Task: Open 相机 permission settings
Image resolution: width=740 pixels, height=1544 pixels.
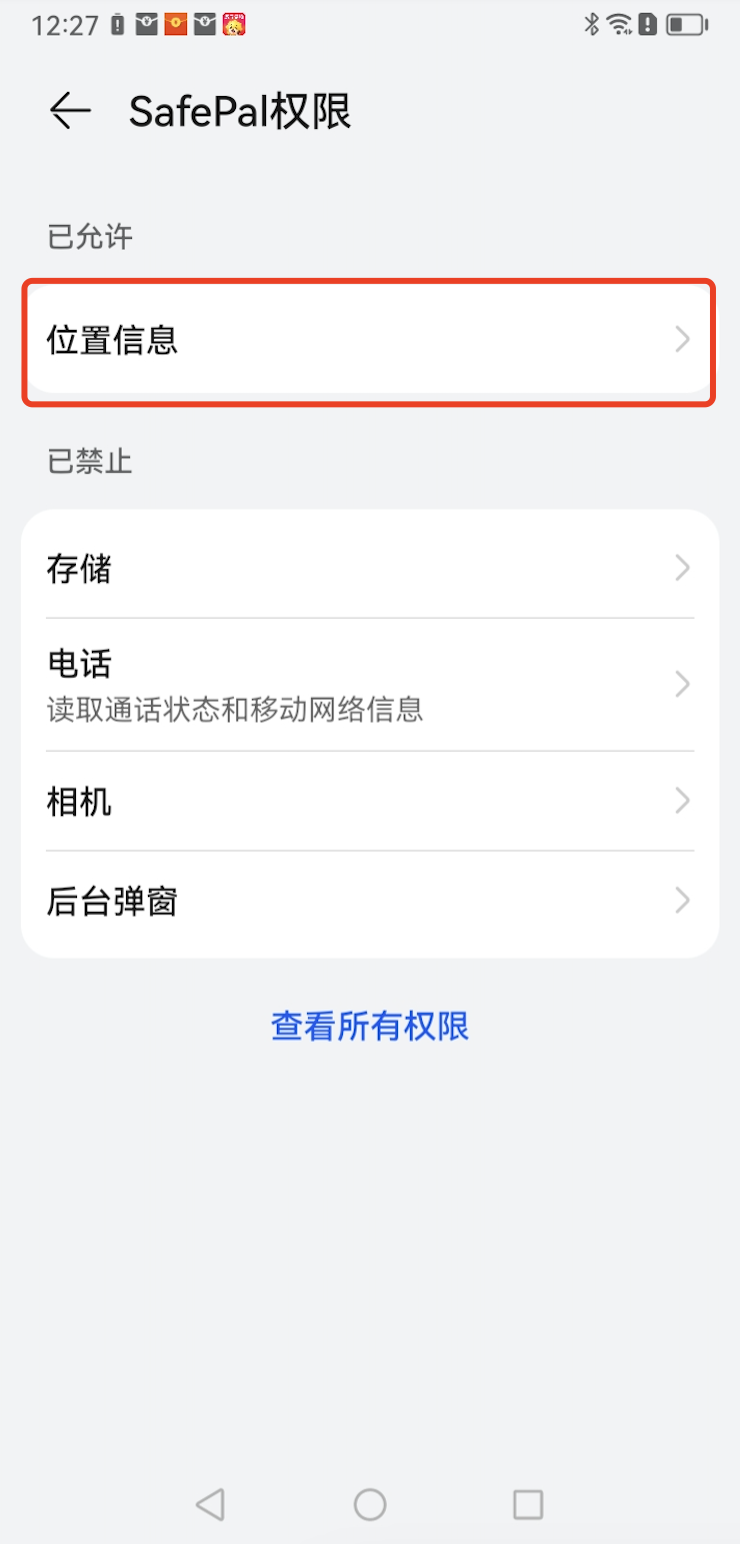Action: click(x=369, y=801)
